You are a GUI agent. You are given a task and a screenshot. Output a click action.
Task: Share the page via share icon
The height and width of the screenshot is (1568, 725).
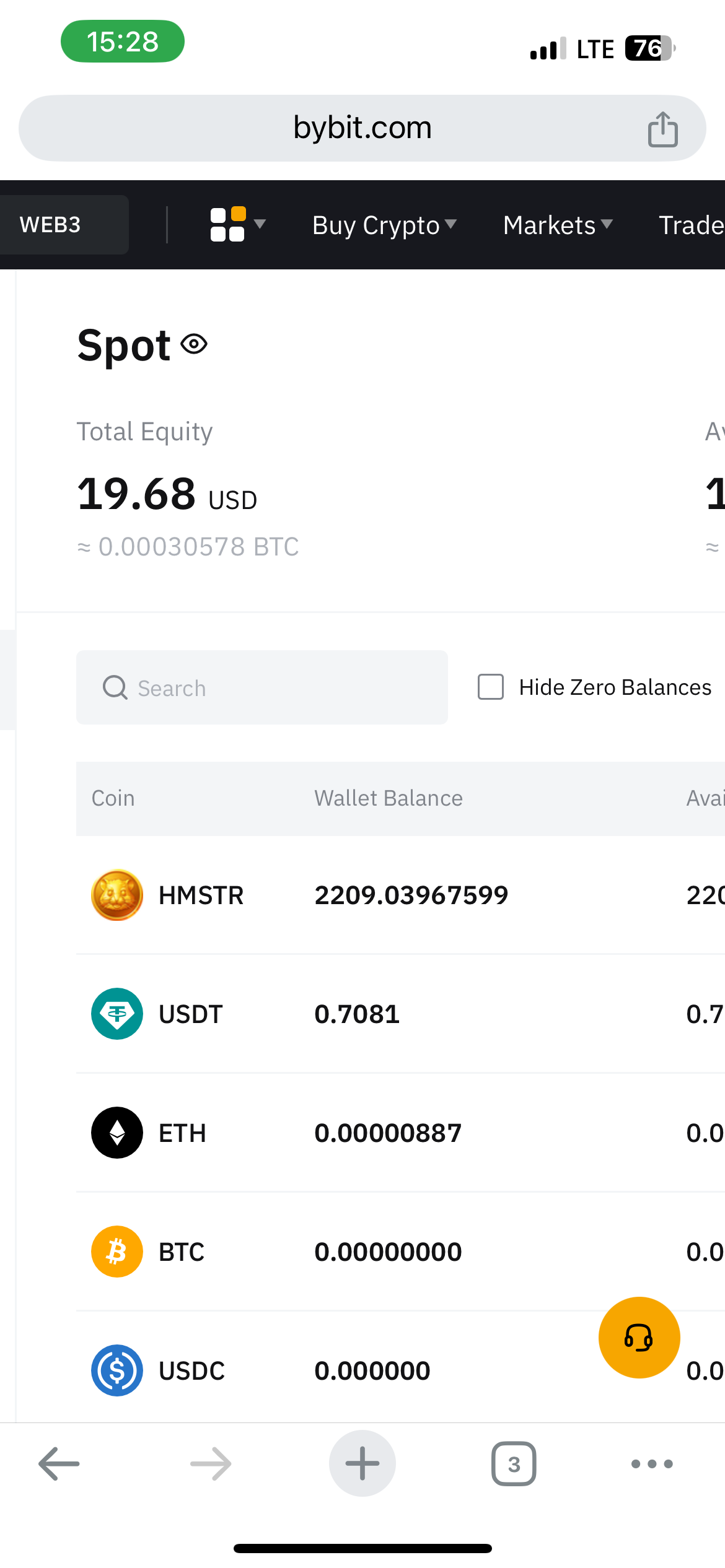pos(663,129)
